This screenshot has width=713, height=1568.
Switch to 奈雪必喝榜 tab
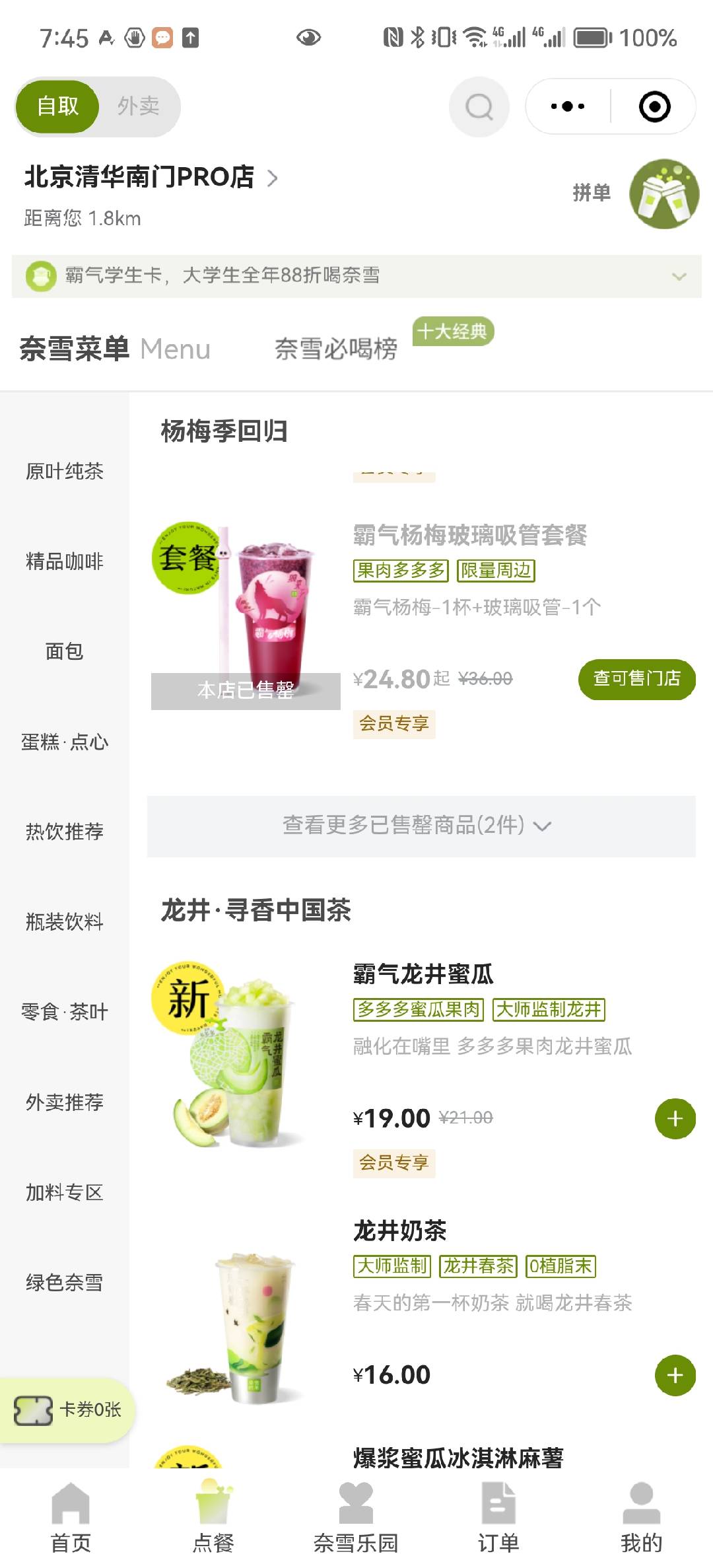(335, 349)
